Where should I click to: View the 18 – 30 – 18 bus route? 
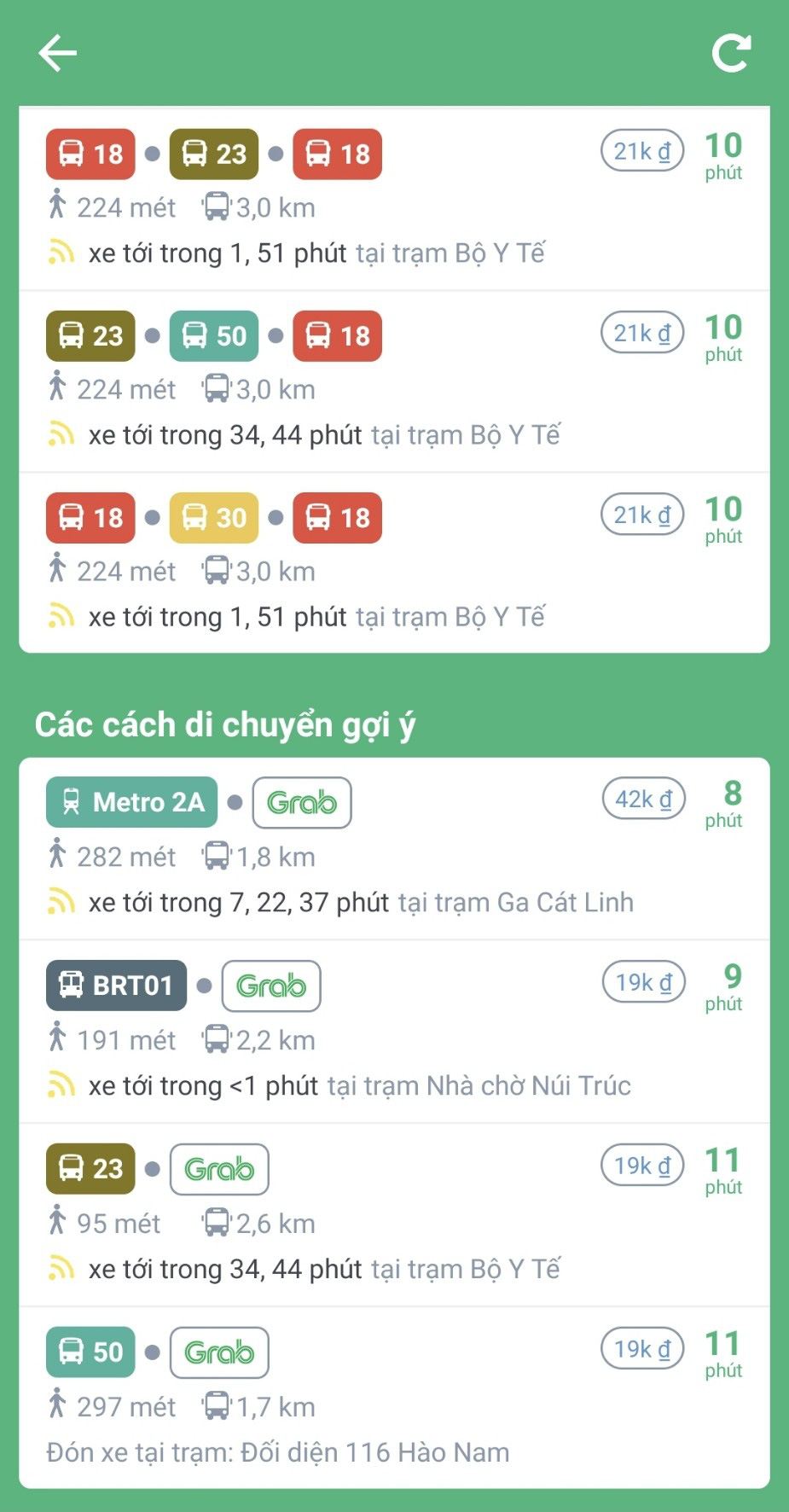click(394, 563)
